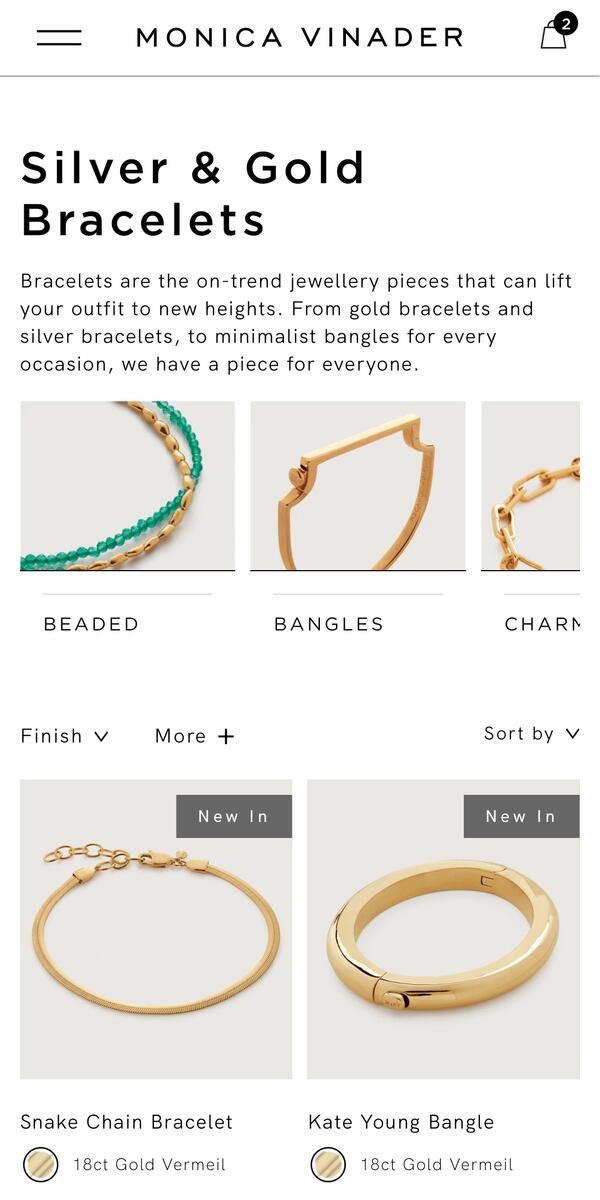Show more filter options
Screen dimensions: 600x1200
pos(194,736)
